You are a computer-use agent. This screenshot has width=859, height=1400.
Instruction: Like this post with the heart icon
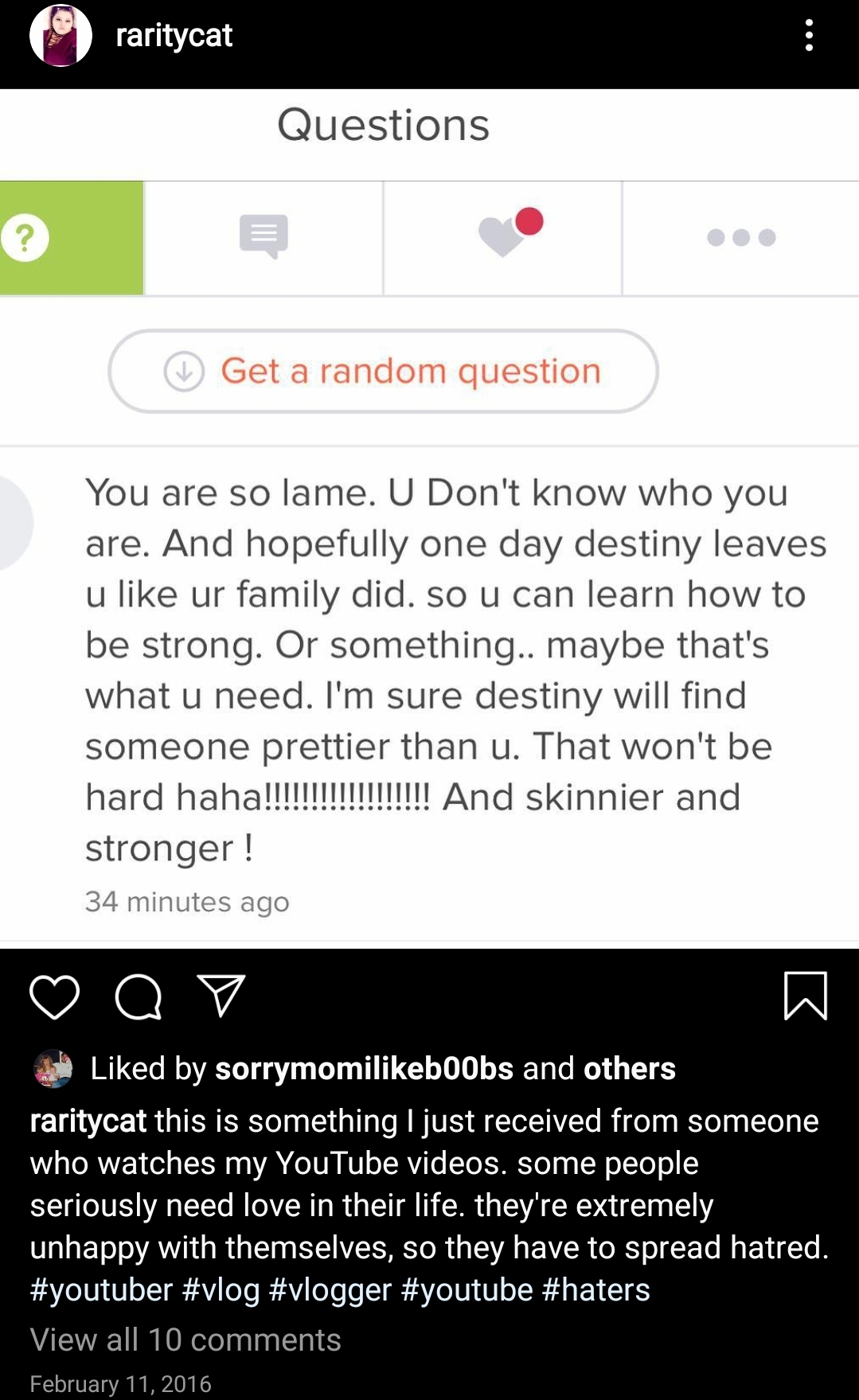tap(55, 996)
